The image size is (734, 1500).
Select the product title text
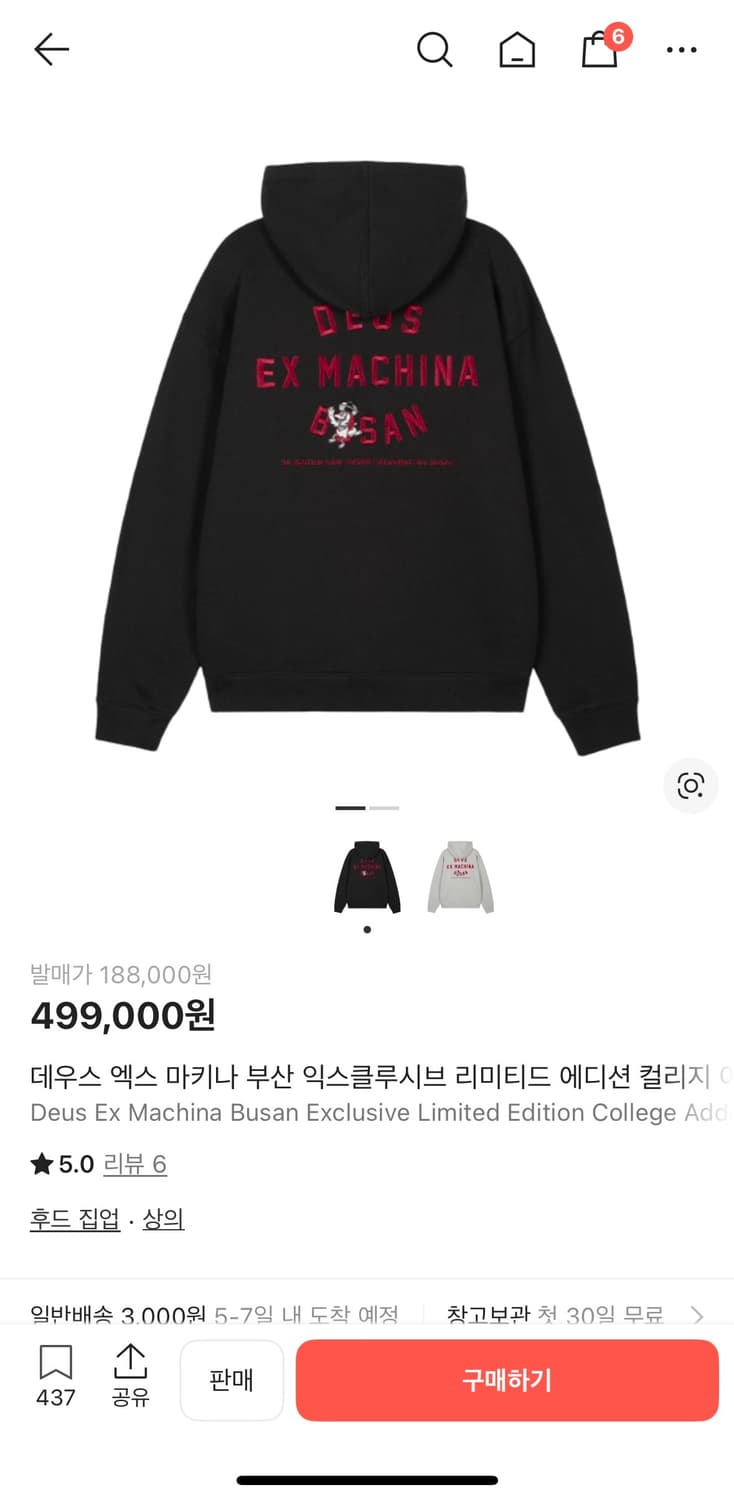click(367, 1070)
